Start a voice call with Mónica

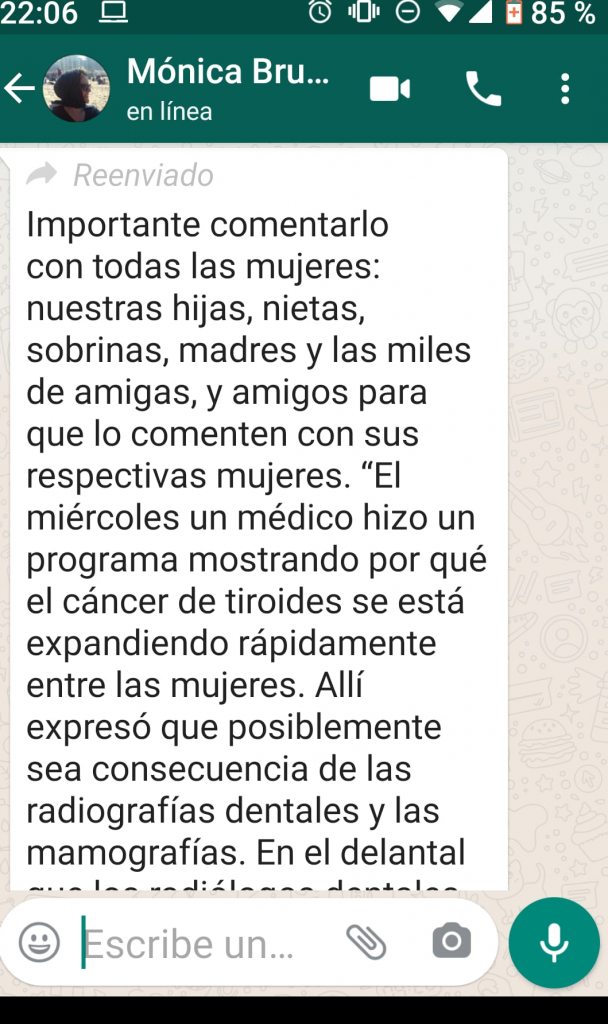[x=483, y=89]
